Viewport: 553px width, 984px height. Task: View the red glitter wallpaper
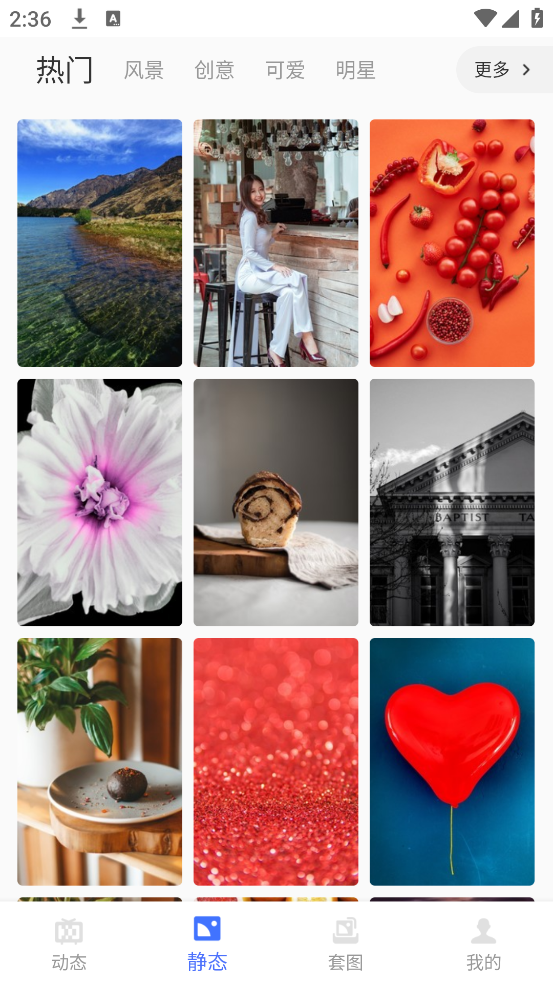(x=276, y=762)
